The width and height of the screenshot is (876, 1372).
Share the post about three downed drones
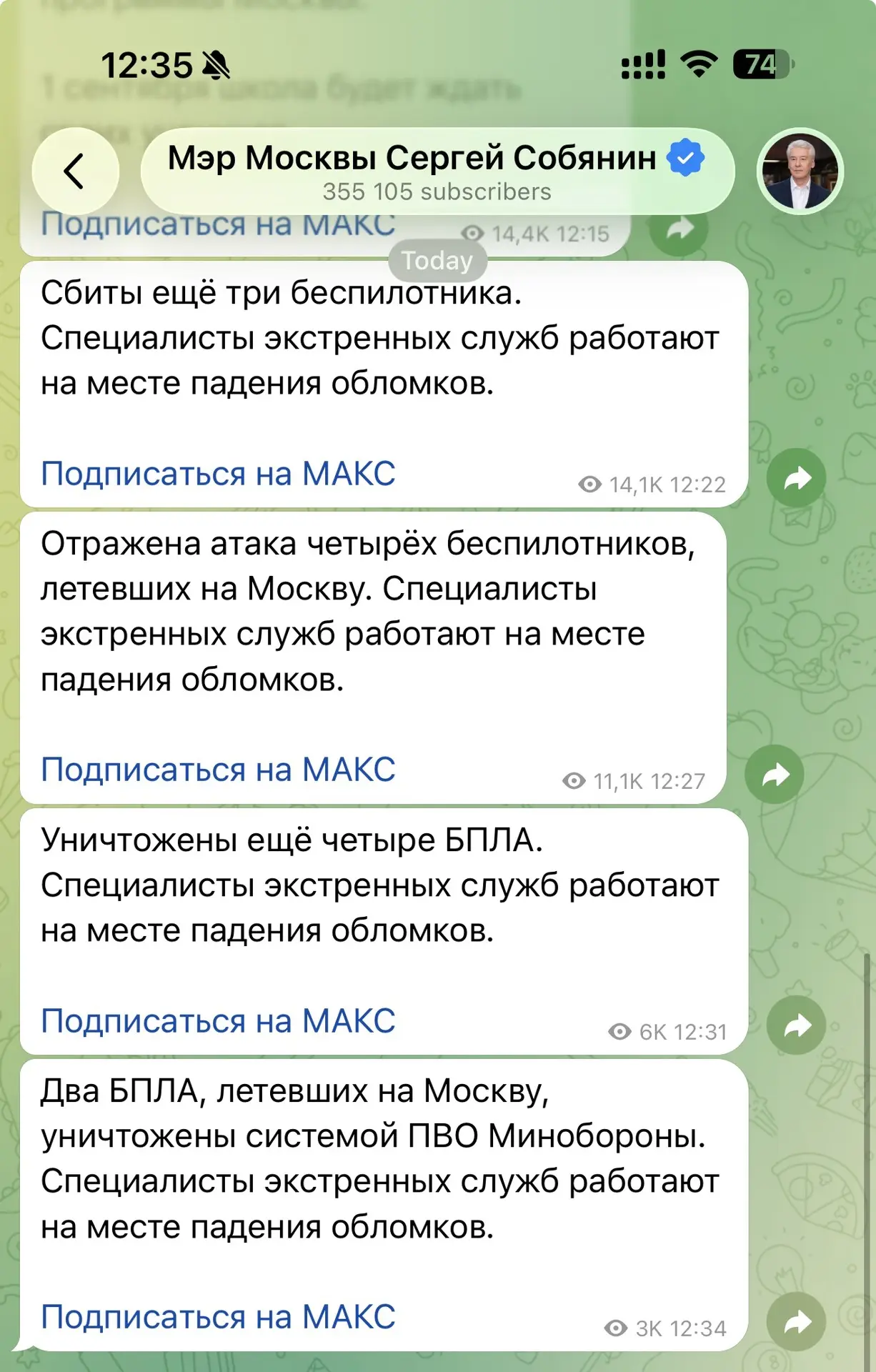coord(796,478)
